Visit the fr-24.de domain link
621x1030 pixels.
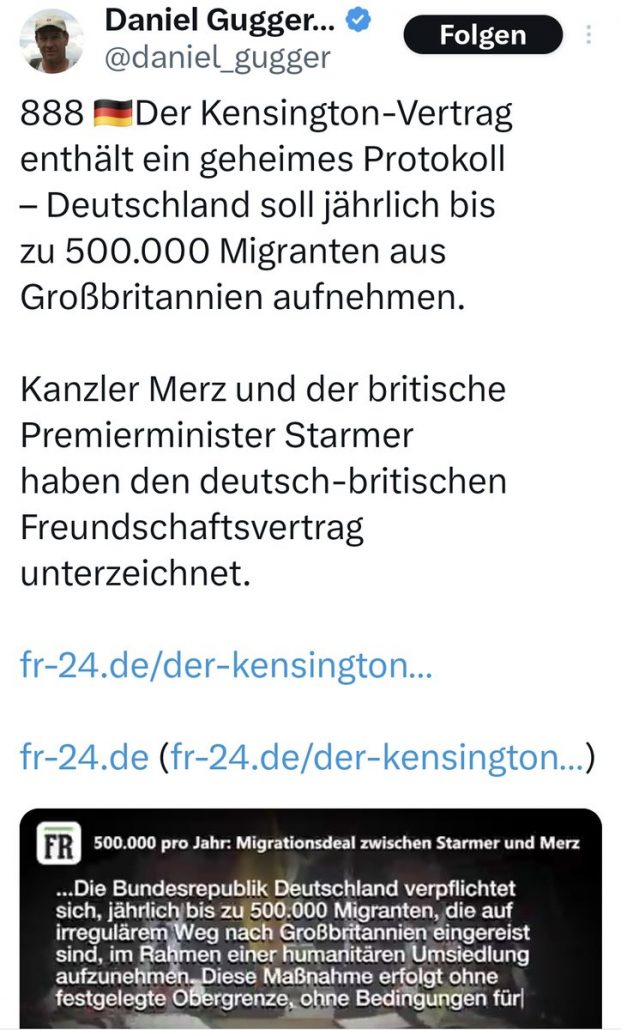84,757
